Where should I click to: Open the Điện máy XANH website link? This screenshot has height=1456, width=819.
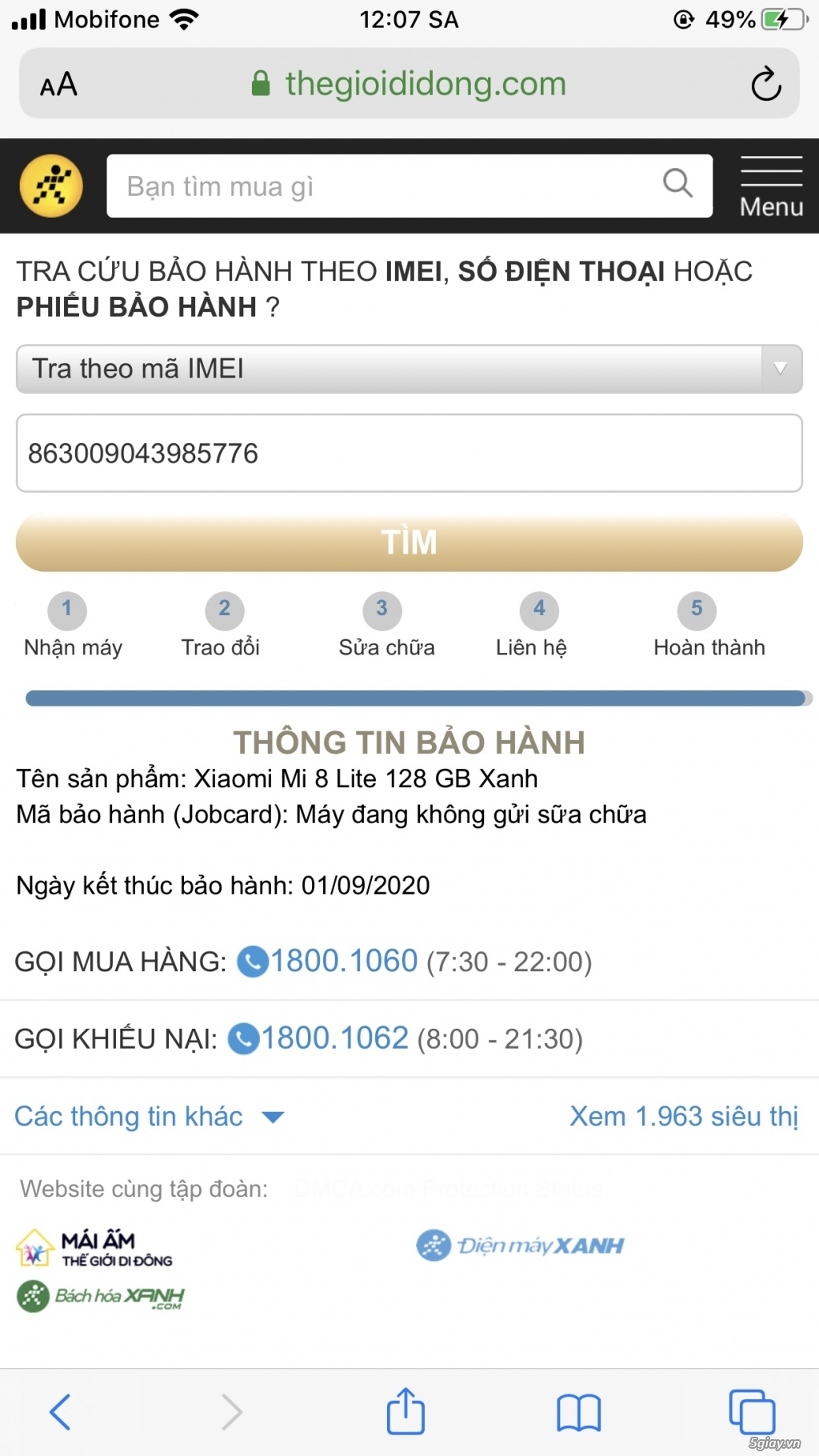coord(520,1245)
